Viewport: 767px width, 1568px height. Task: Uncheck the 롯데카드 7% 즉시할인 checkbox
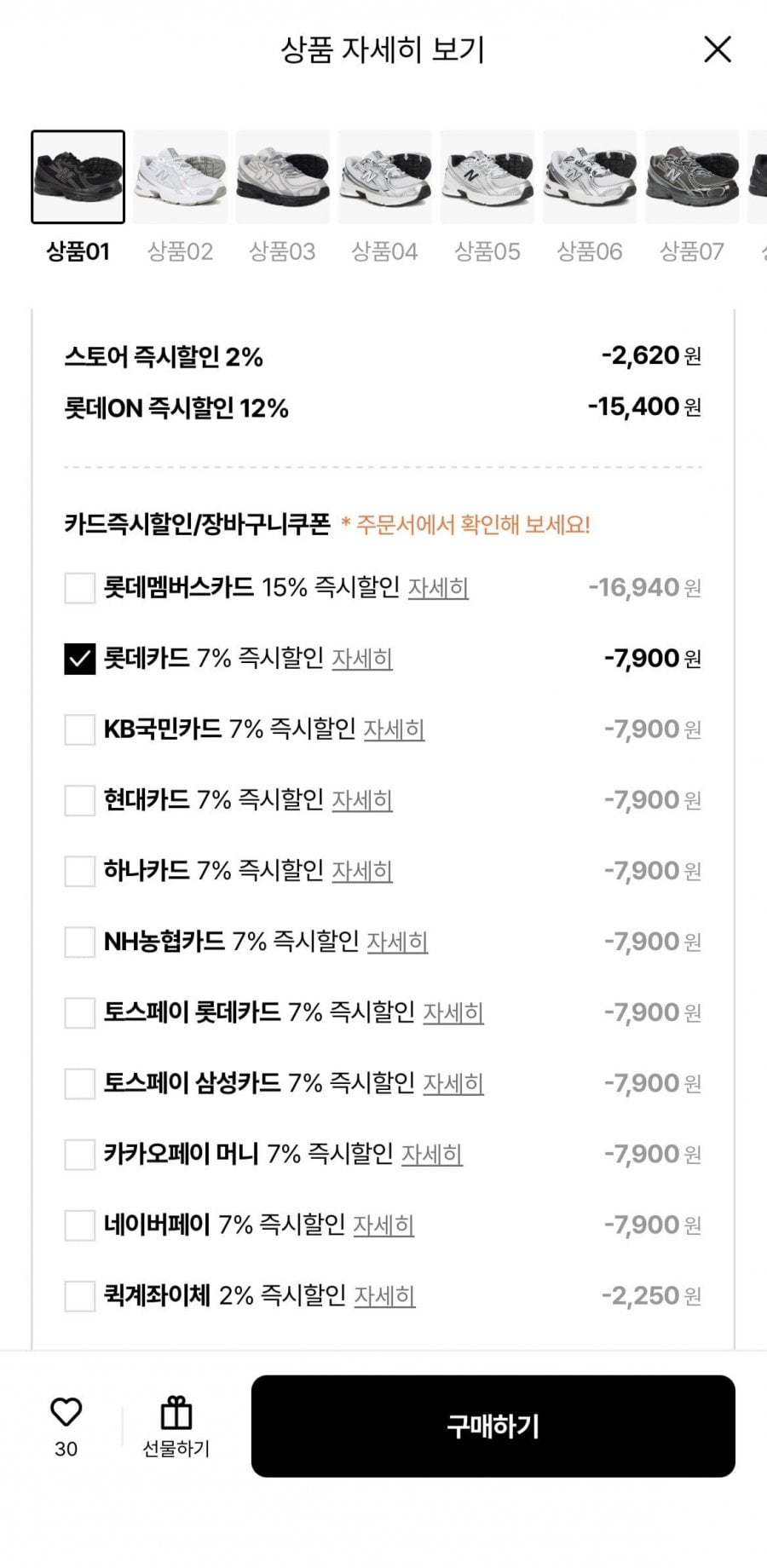[80, 659]
